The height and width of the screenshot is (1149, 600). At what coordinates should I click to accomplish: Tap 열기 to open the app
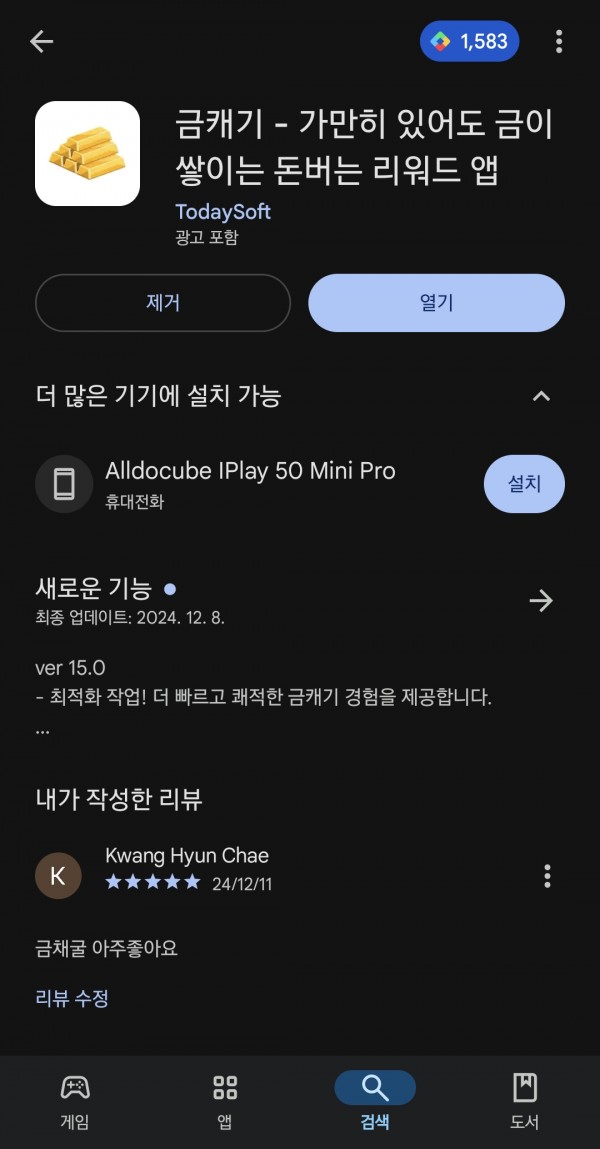(437, 303)
